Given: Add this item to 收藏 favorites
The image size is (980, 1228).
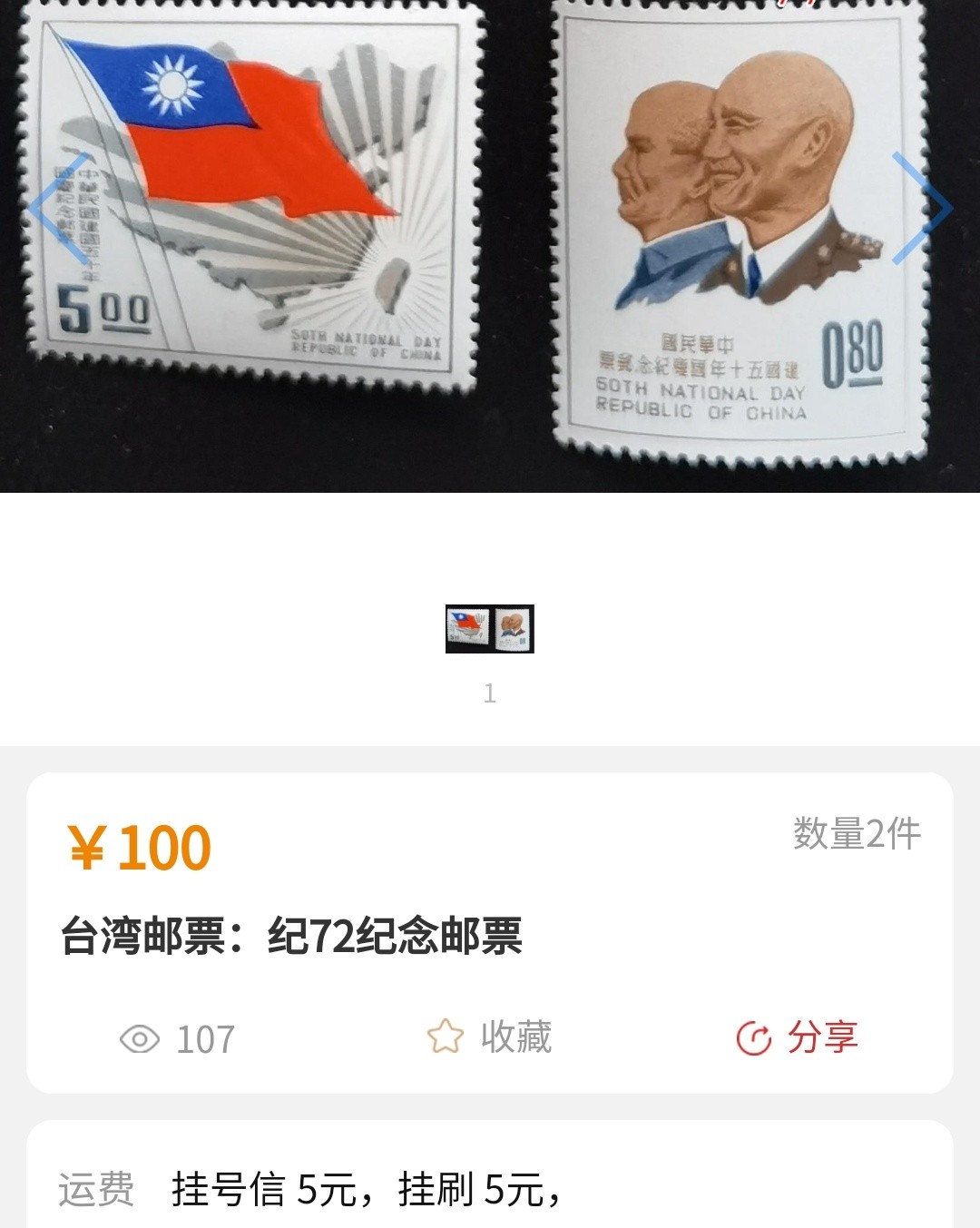Looking at the screenshot, I should 490,1036.
